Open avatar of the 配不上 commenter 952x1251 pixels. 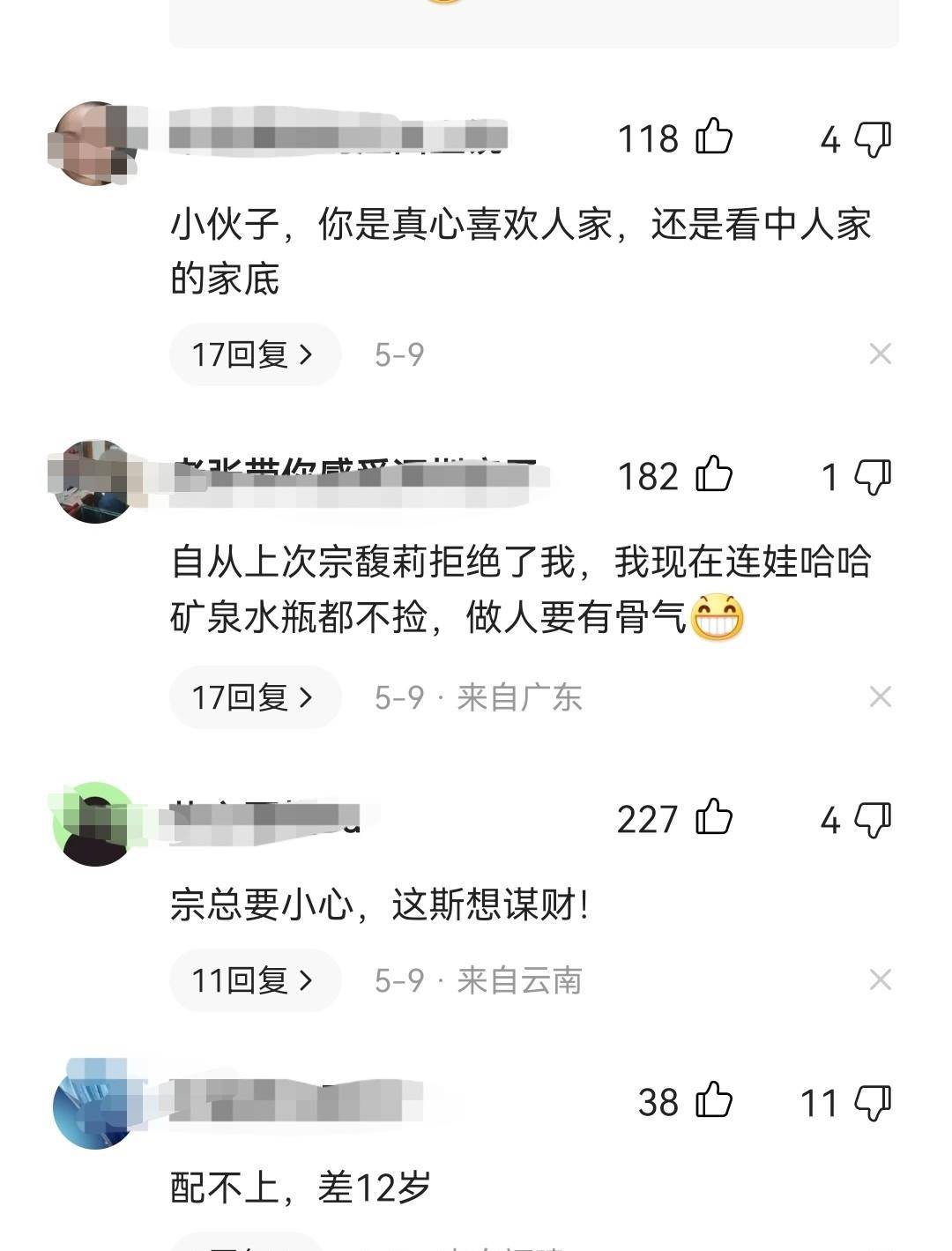point(94,1104)
